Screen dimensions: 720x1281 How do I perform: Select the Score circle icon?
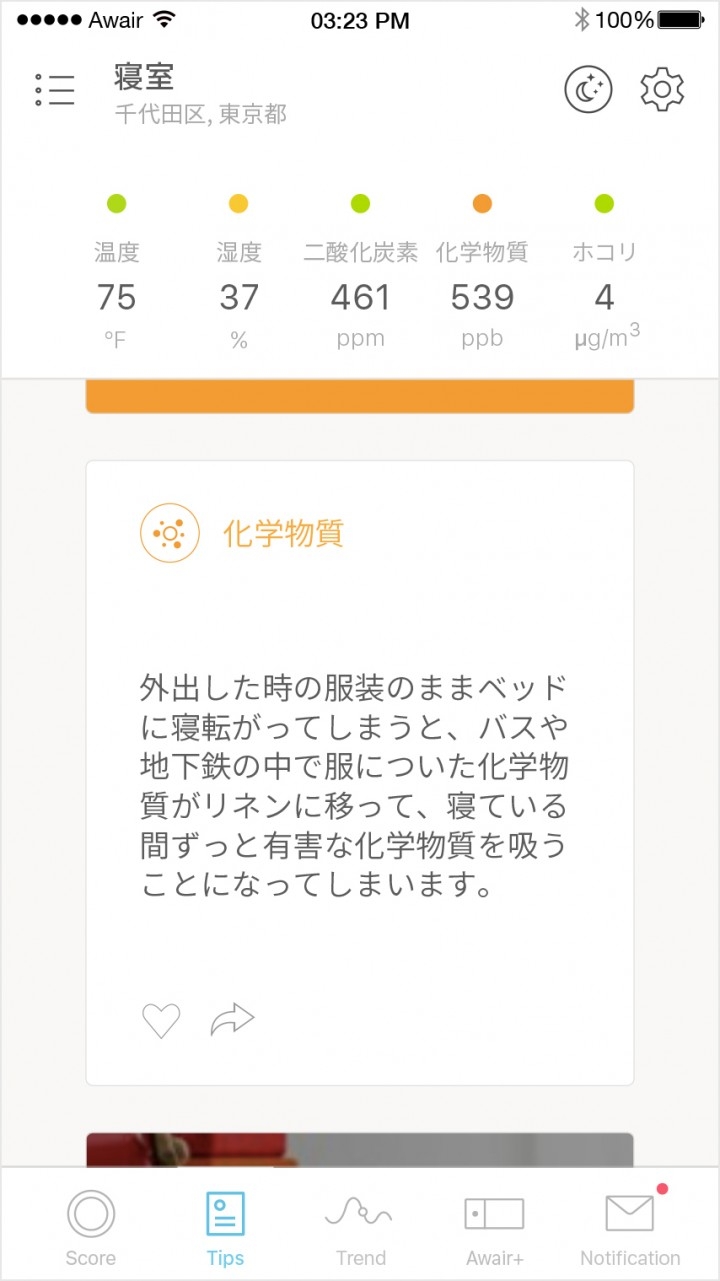click(90, 1212)
